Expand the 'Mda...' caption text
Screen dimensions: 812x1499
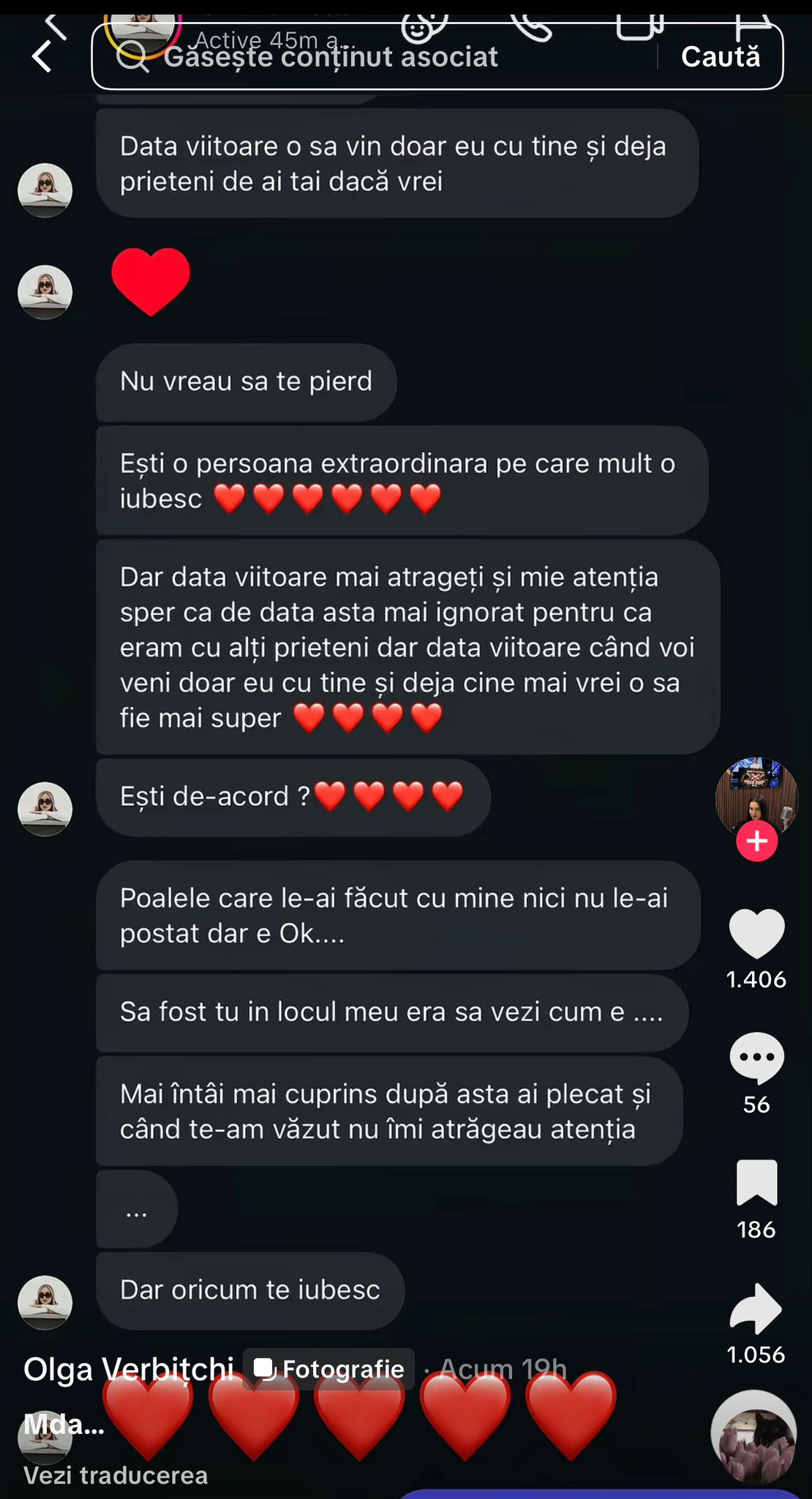[x=64, y=1424]
